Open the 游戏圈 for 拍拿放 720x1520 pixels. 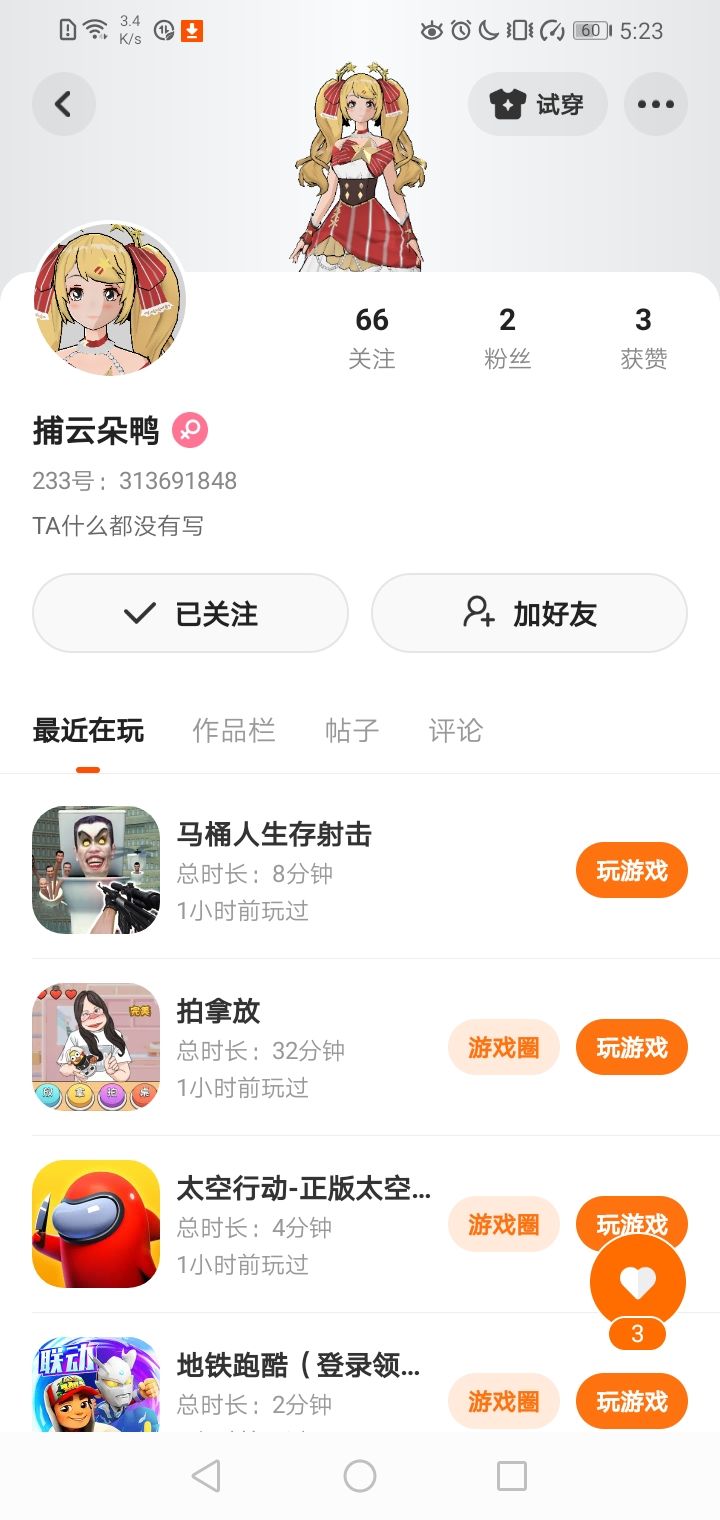pos(503,1047)
